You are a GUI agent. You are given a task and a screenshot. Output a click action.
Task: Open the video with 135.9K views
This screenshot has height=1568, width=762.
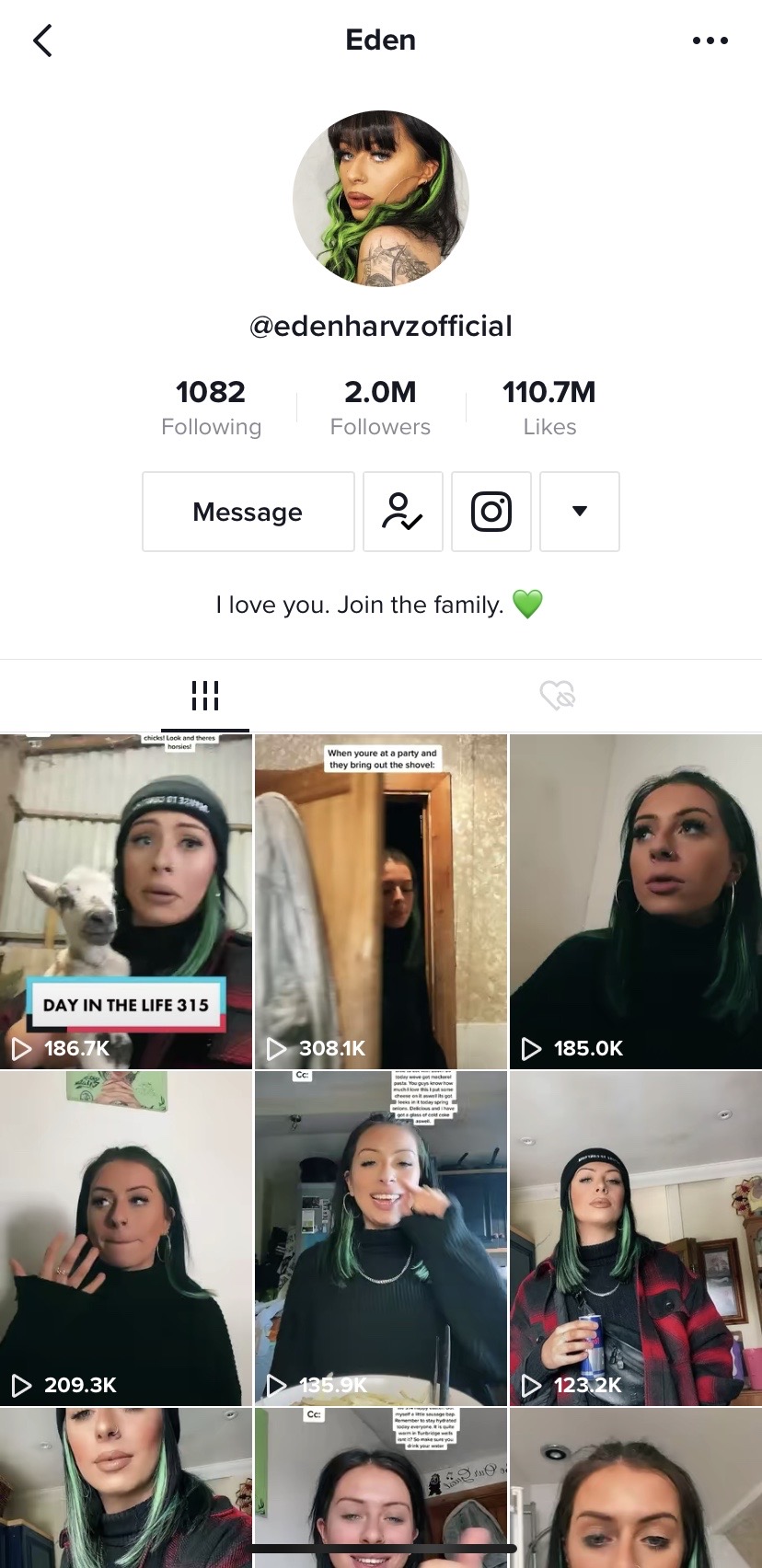tap(381, 1239)
